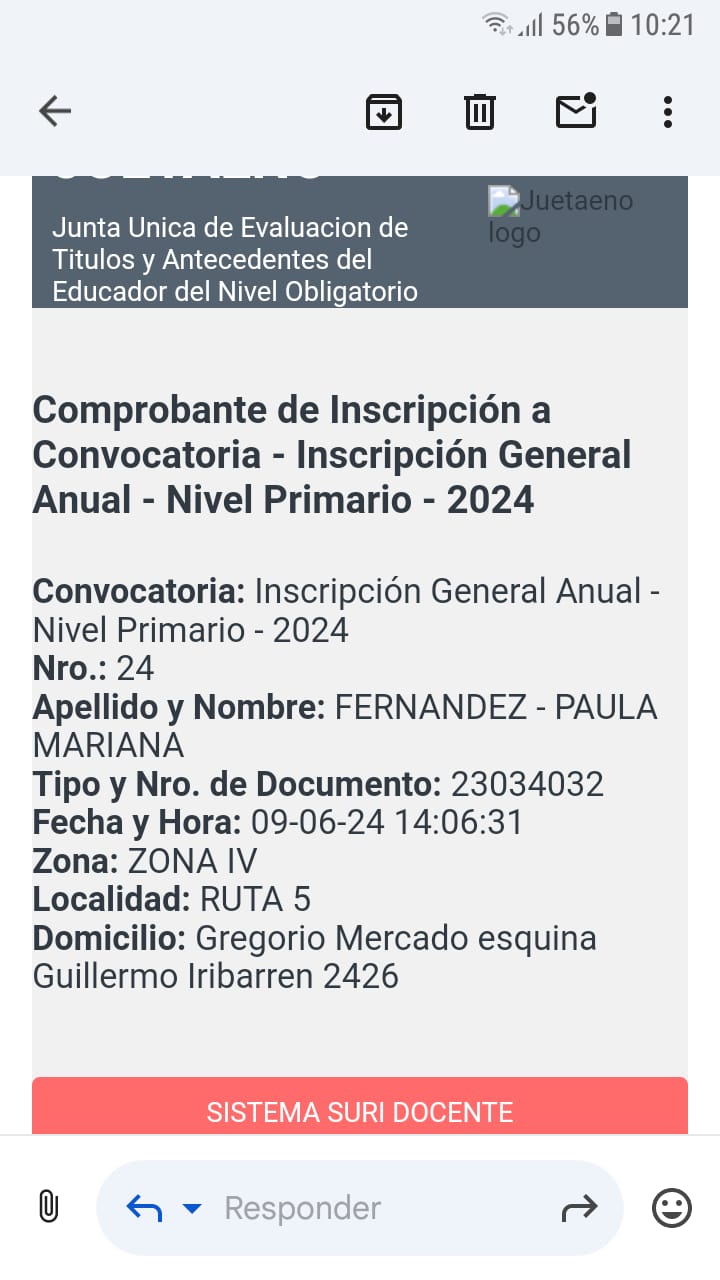This screenshot has width=720, height=1280.
Task: Open the overflow menu
Action: click(x=668, y=111)
